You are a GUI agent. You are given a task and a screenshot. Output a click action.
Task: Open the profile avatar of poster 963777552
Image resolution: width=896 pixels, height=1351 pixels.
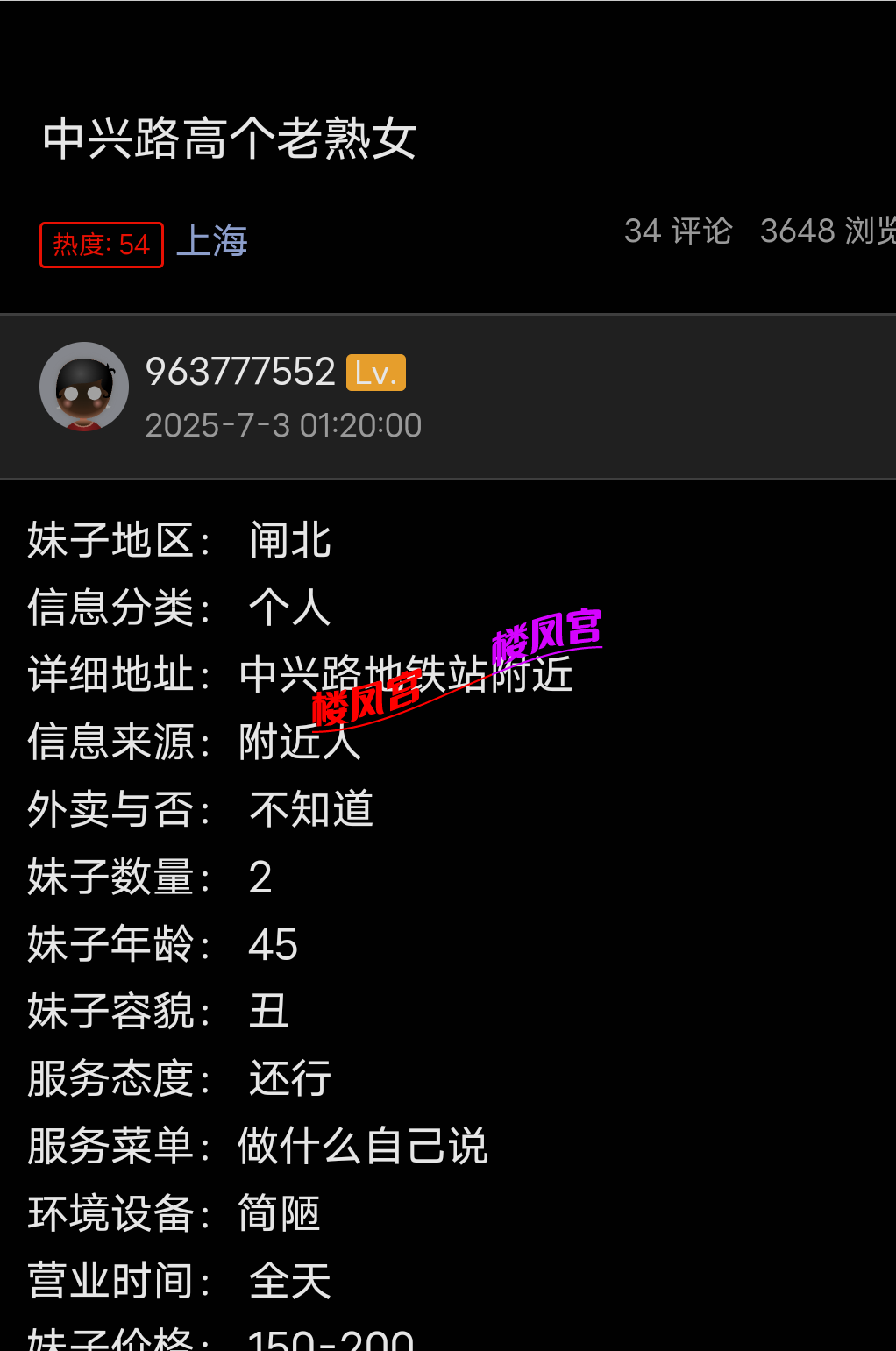pyautogui.click(x=84, y=387)
